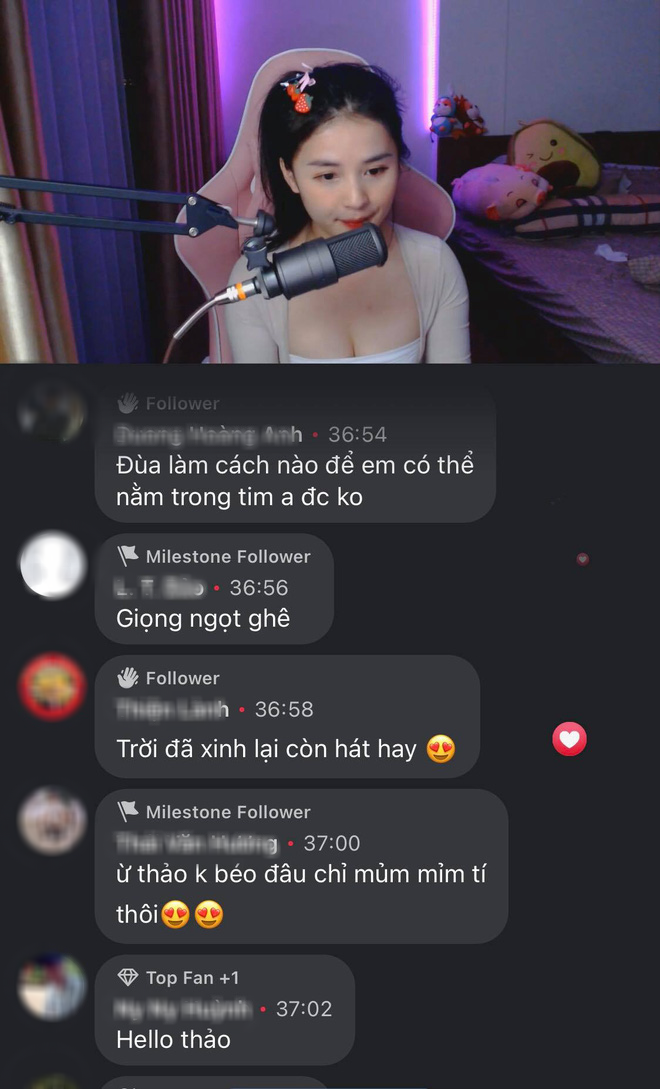
Task: Open avatar of commenter saying "Giọng ngọt ghê"
Action: tap(52, 565)
